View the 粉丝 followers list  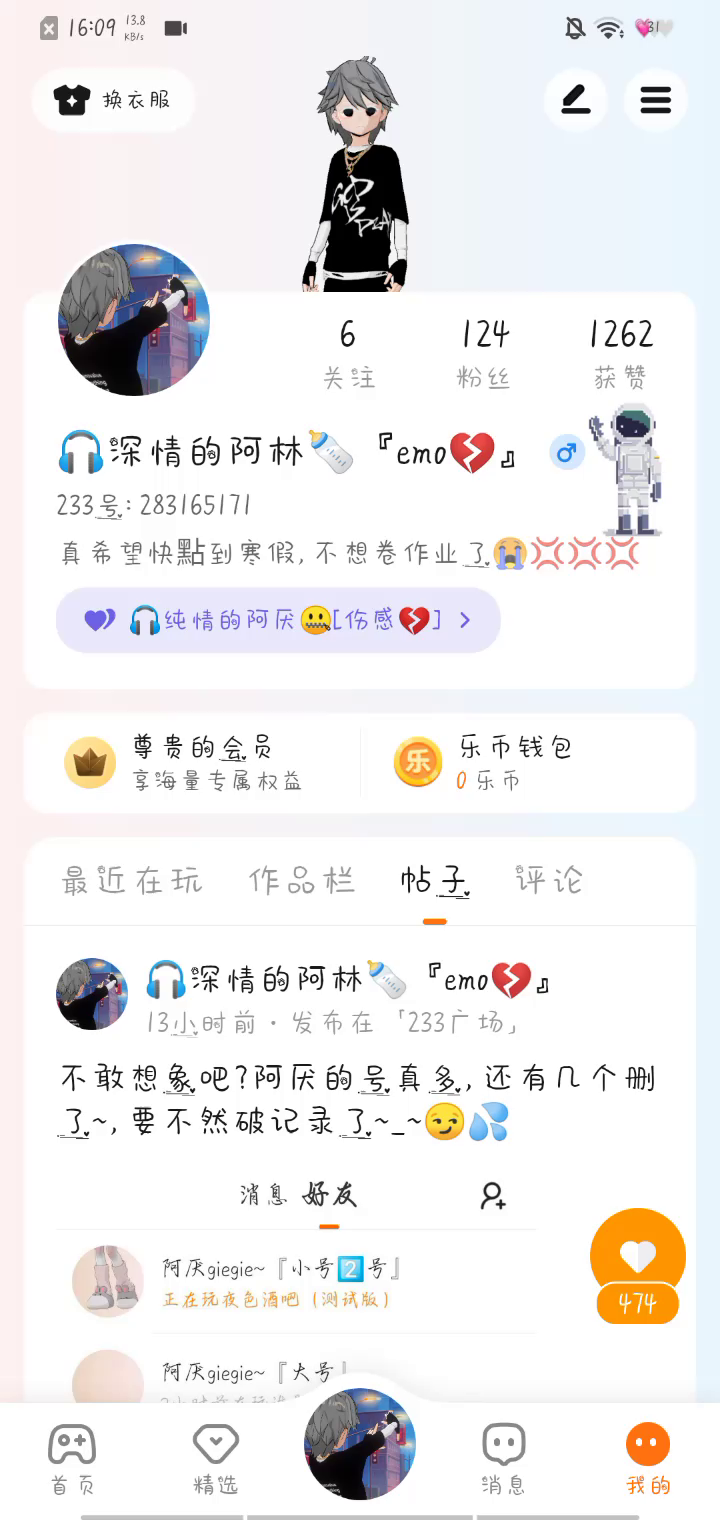click(x=485, y=353)
